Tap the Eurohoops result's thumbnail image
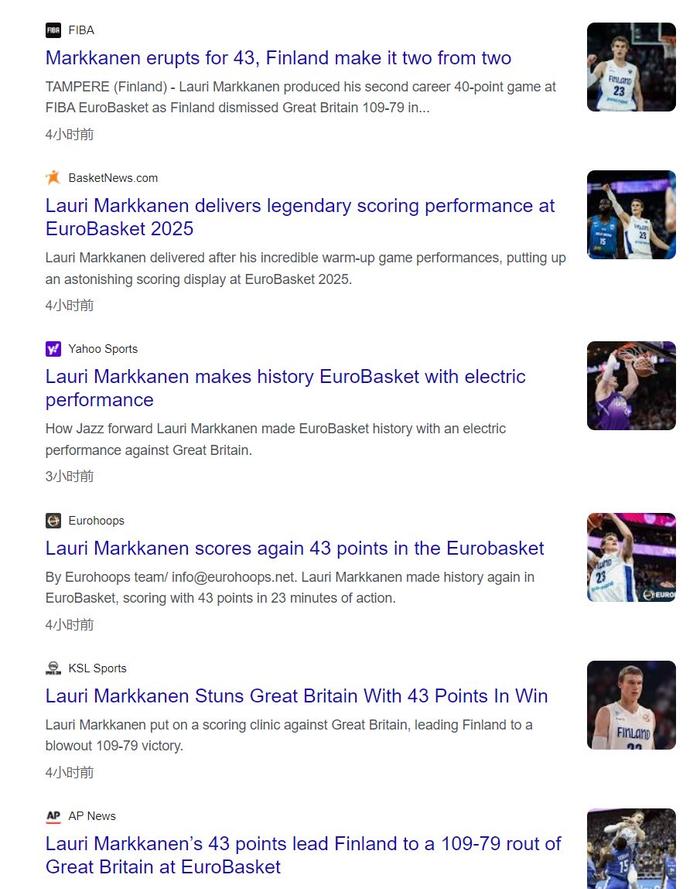This screenshot has height=889, width=700. 631,557
